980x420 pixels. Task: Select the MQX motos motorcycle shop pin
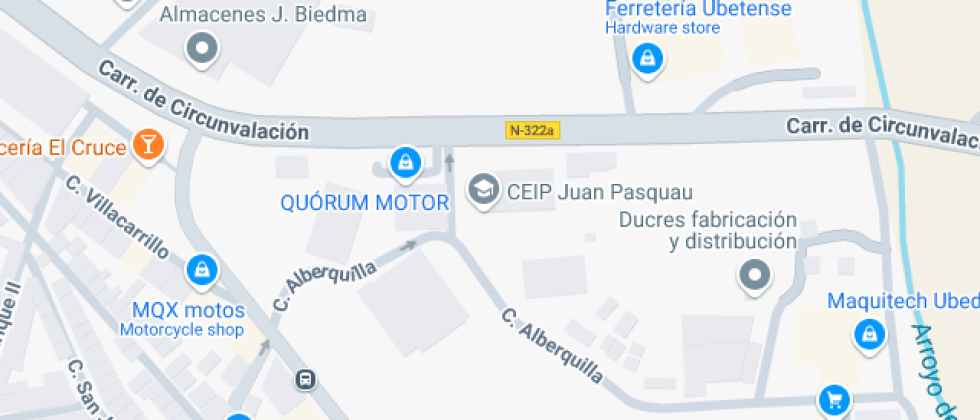coord(202,268)
